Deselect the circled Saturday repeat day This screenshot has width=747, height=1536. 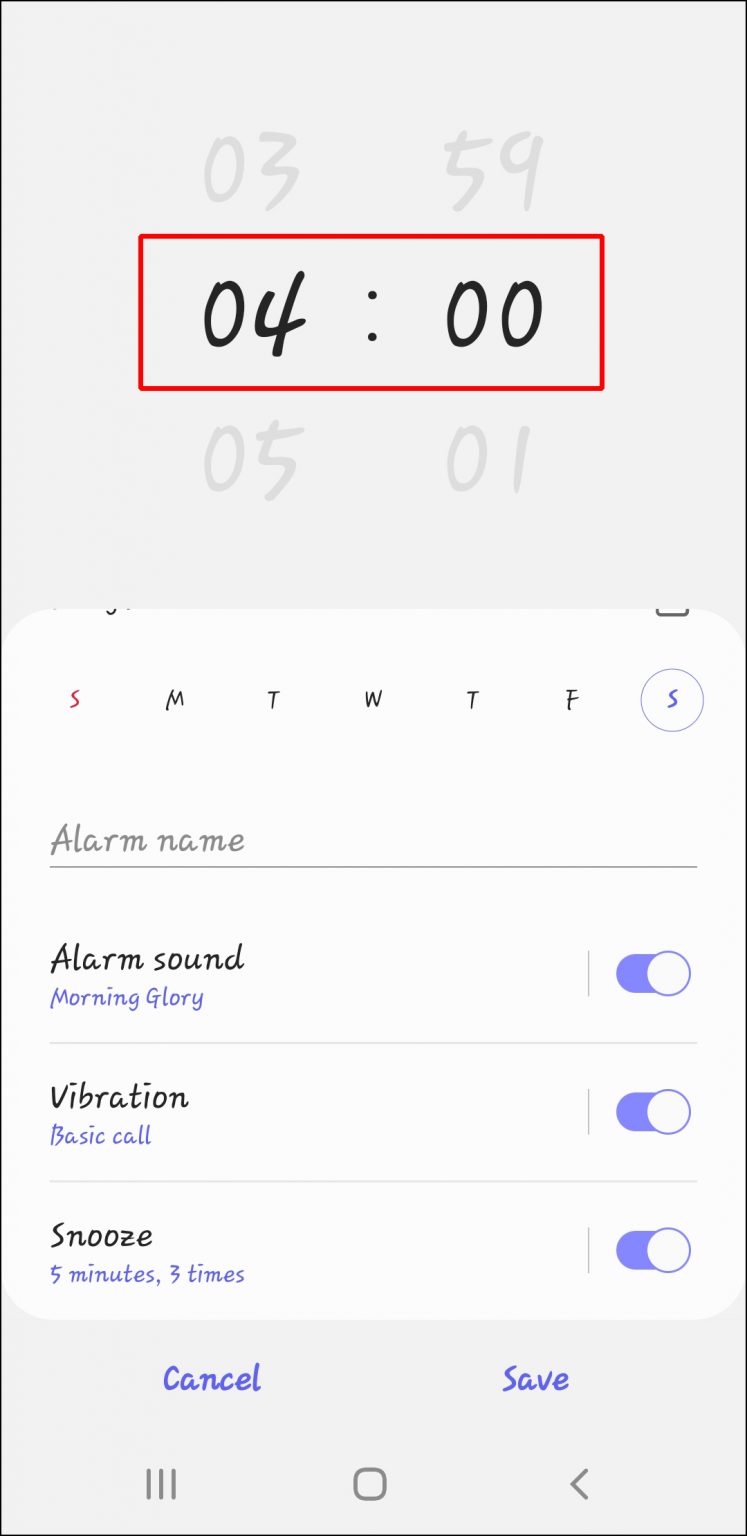pos(671,700)
